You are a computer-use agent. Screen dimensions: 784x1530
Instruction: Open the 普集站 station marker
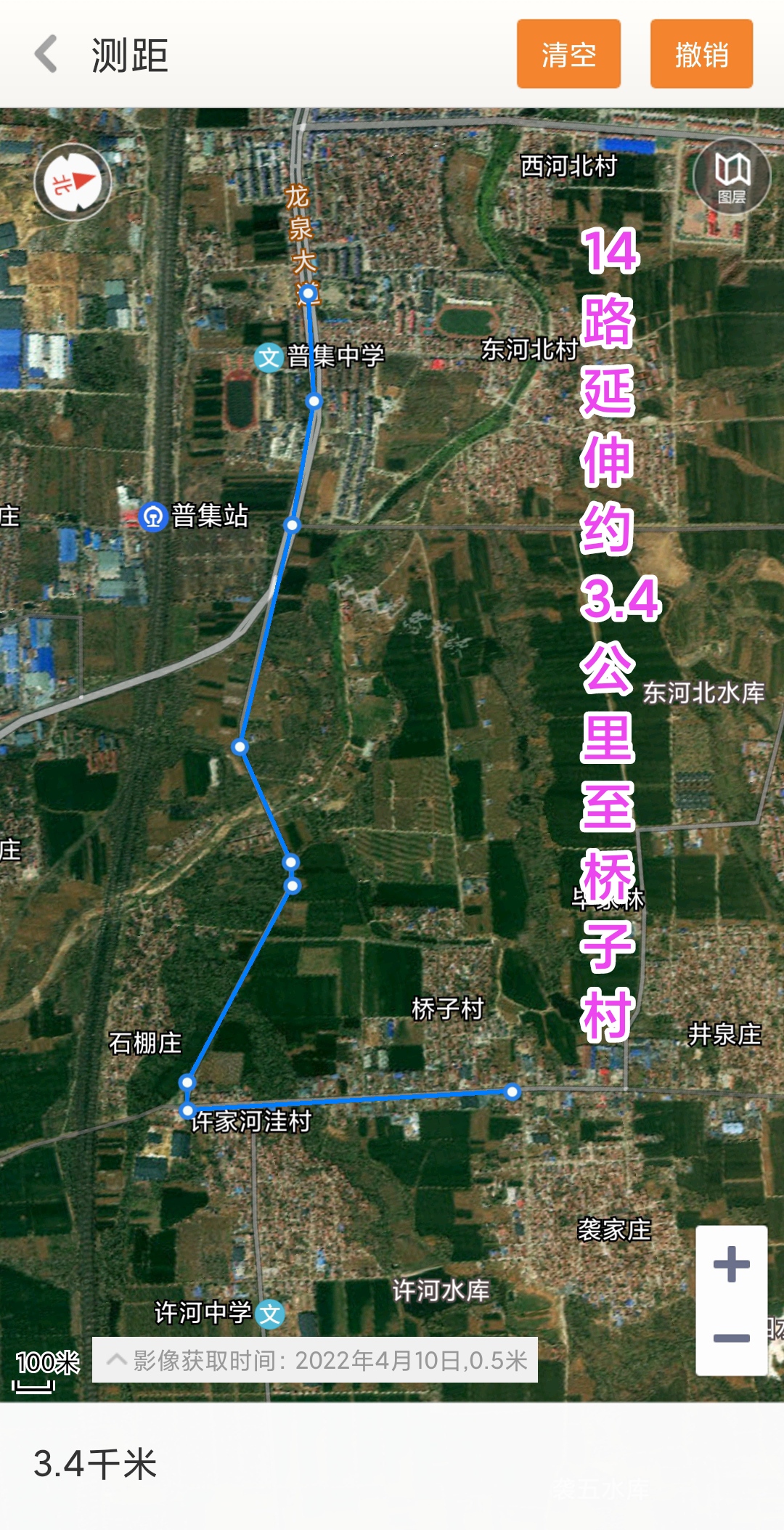[153, 517]
